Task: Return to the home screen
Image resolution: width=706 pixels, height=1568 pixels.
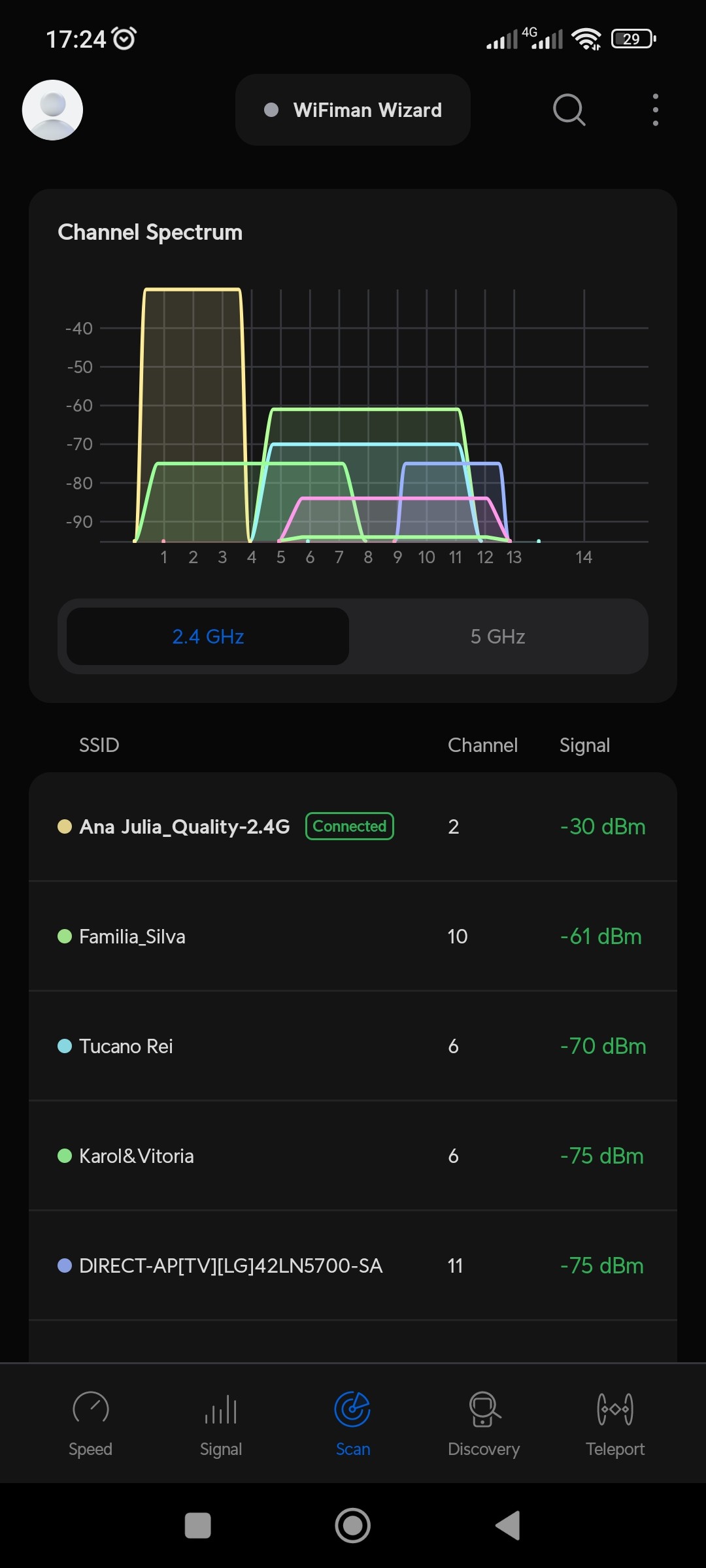Action: [353, 1526]
